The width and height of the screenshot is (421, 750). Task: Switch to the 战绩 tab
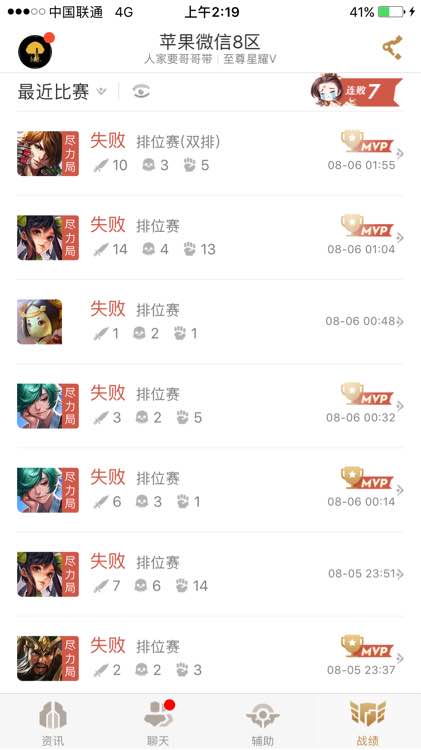368,722
